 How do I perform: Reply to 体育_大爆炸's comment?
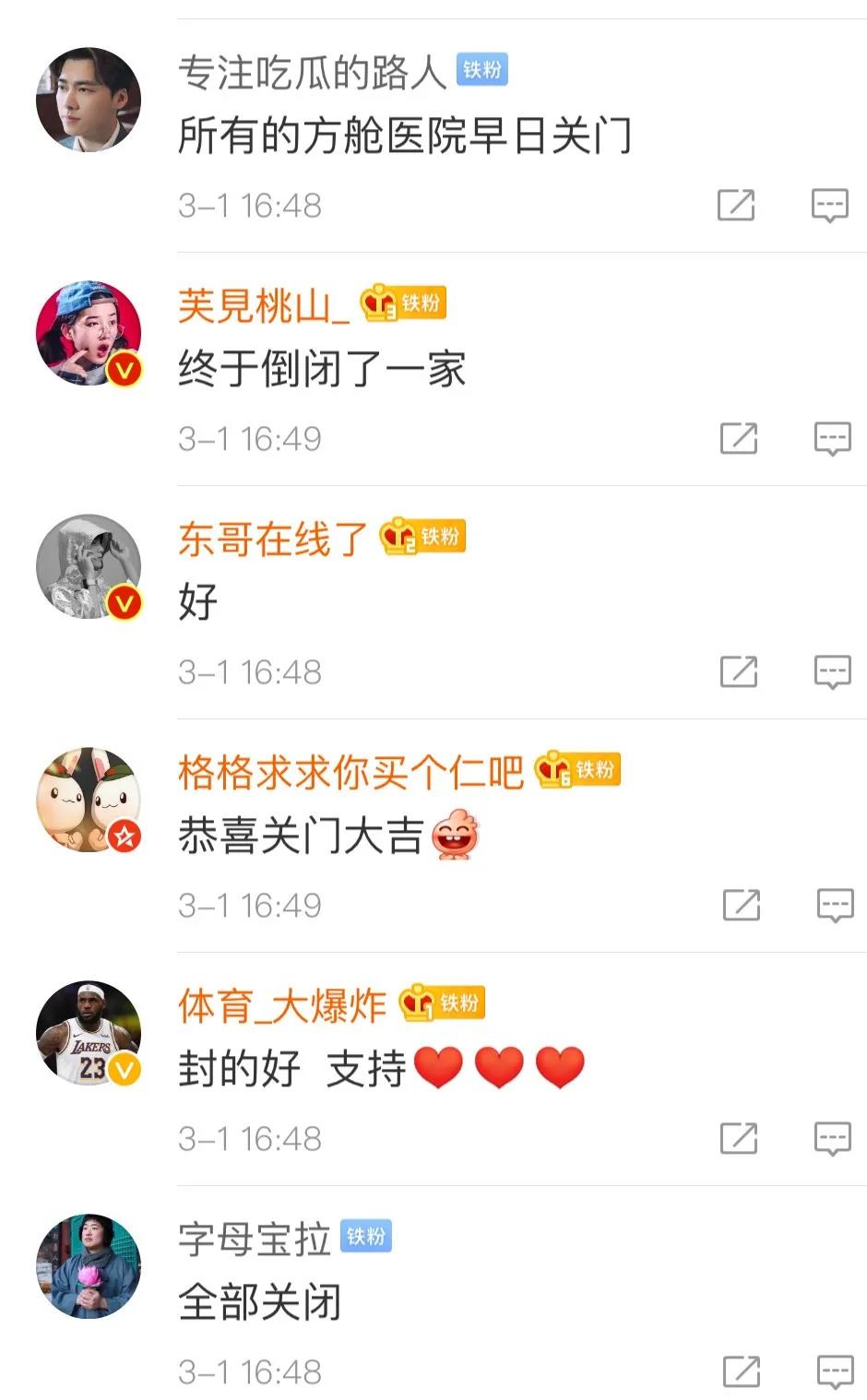coord(832,1138)
